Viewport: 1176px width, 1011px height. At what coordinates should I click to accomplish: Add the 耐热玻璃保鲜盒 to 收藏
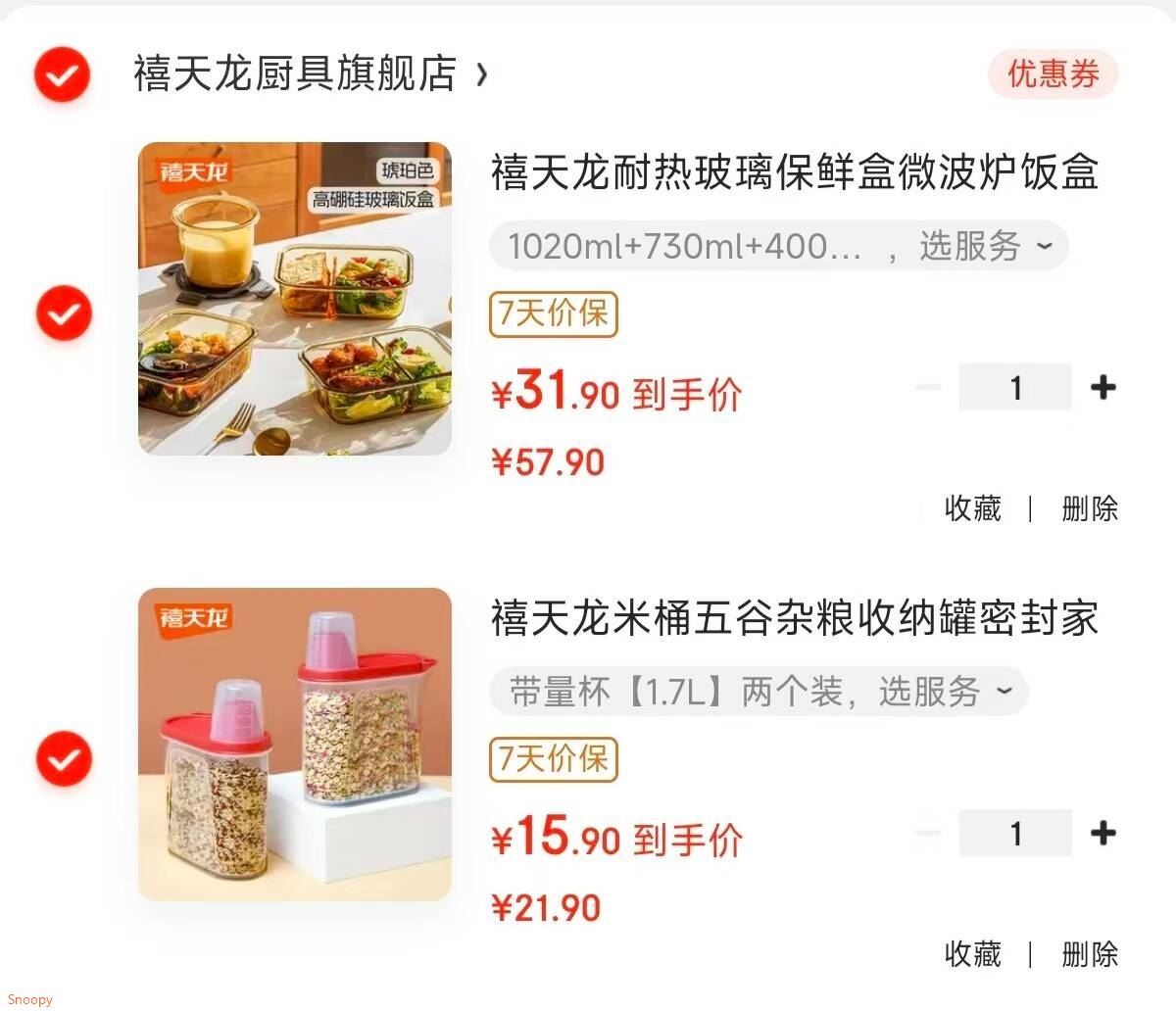click(972, 508)
